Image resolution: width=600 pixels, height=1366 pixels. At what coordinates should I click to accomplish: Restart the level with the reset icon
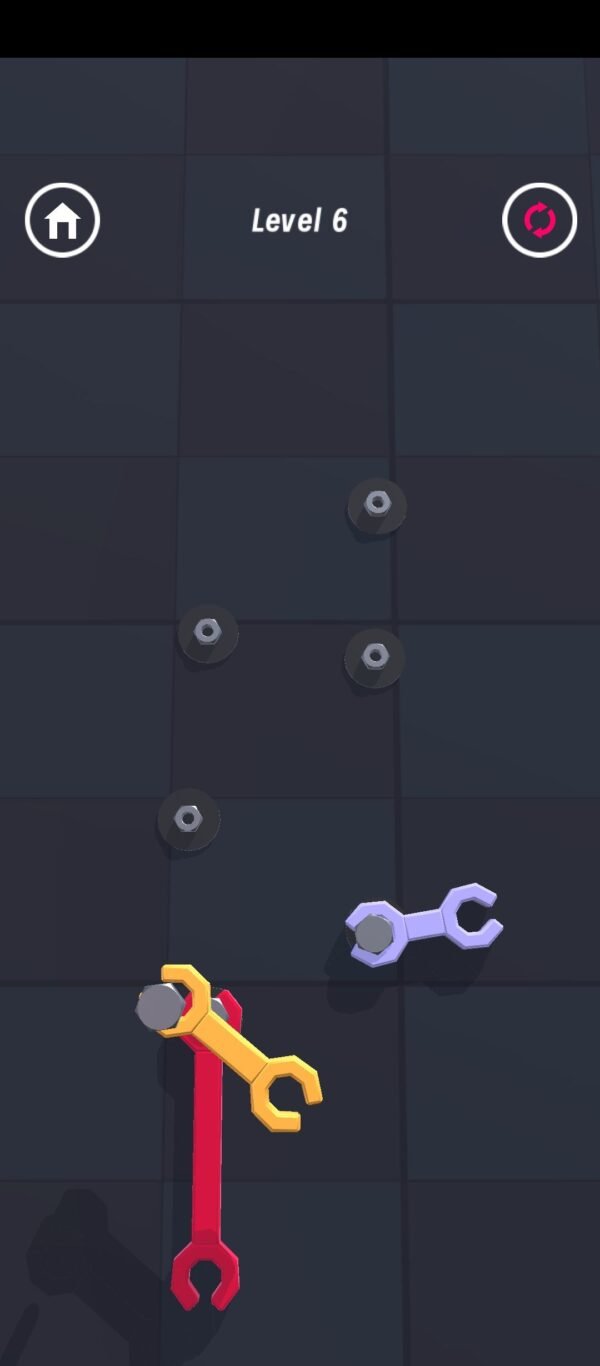539,220
